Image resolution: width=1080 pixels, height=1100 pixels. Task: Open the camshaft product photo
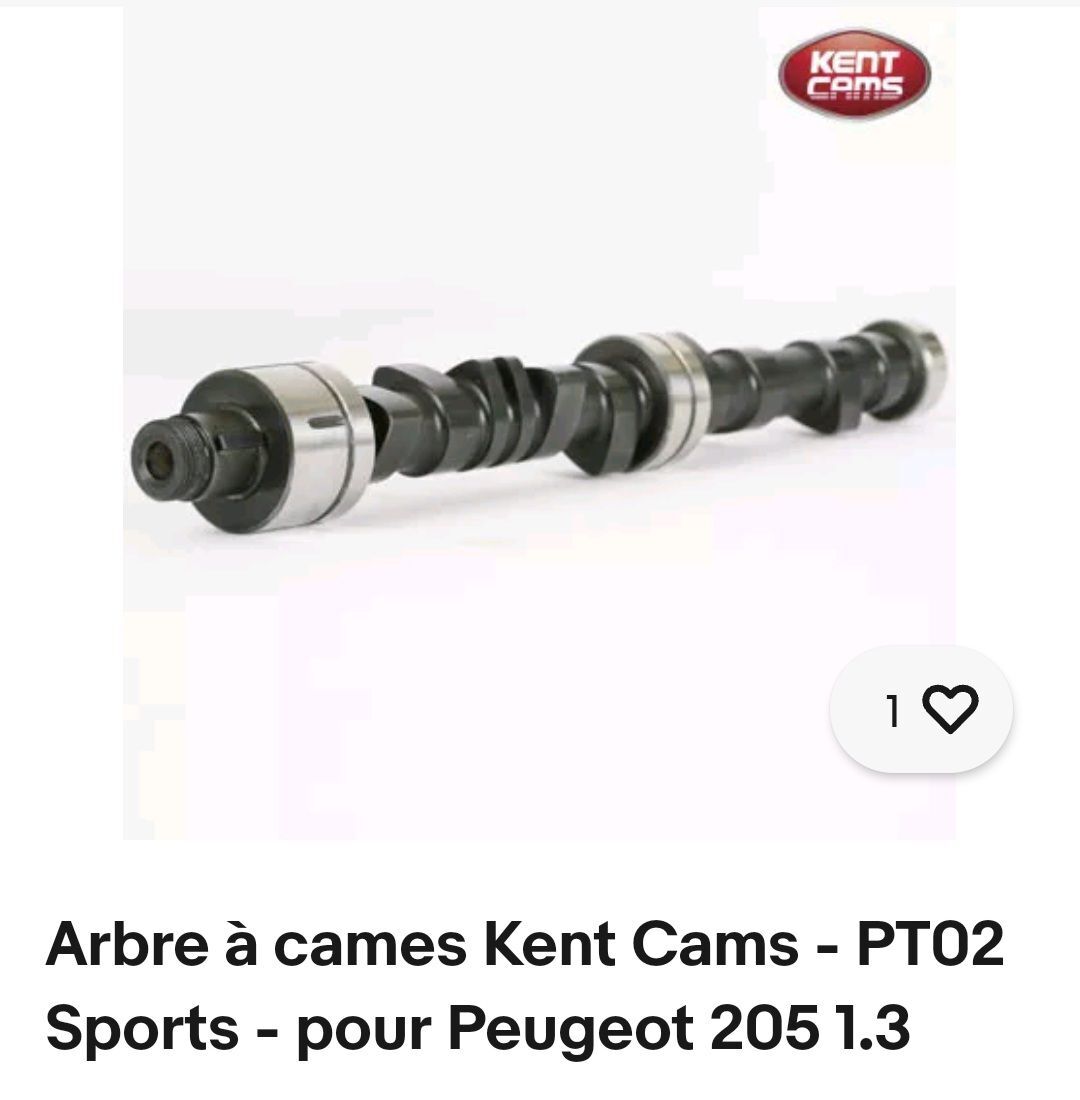coord(540,420)
